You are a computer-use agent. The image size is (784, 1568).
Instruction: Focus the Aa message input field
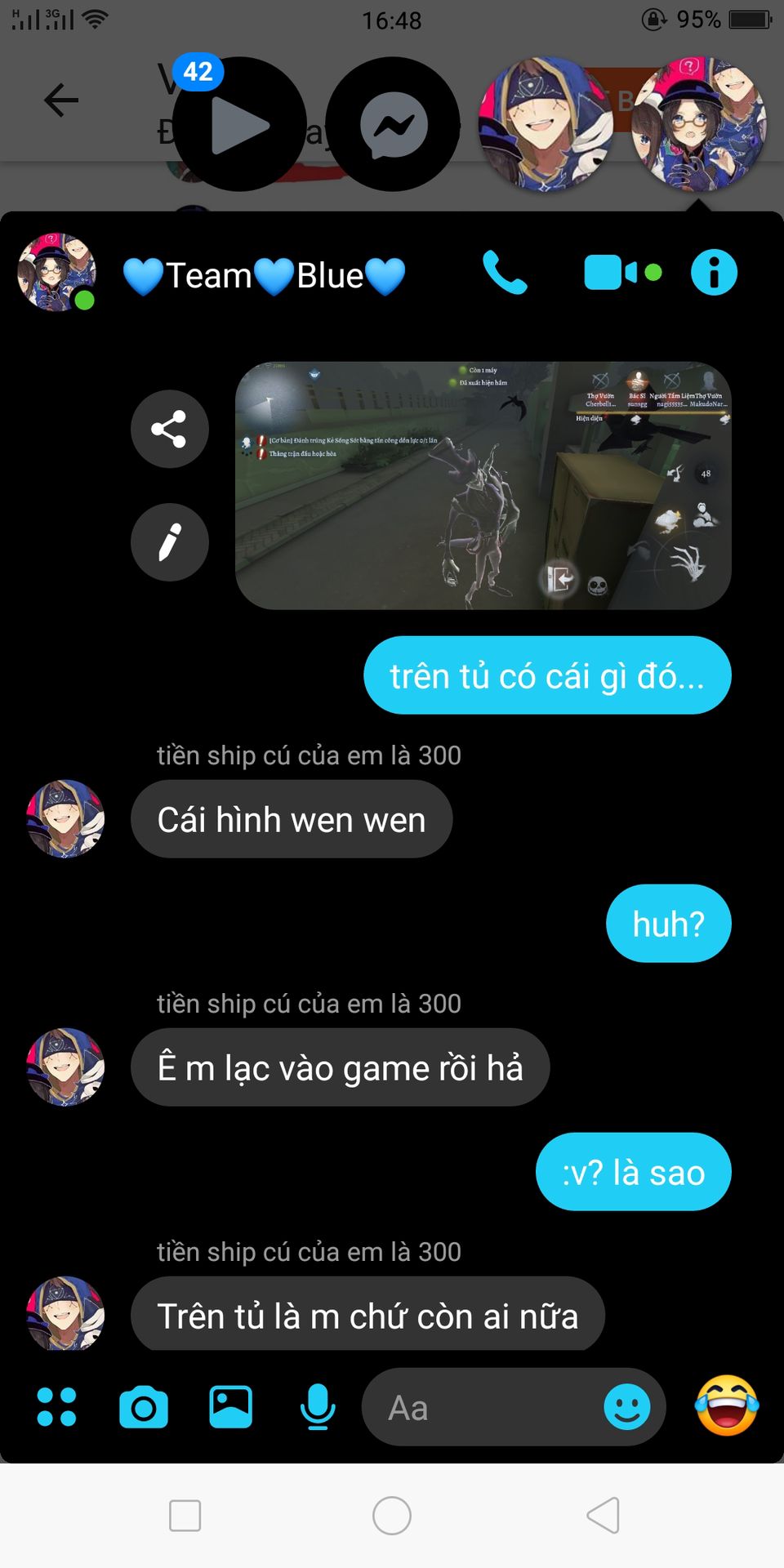[482, 1407]
